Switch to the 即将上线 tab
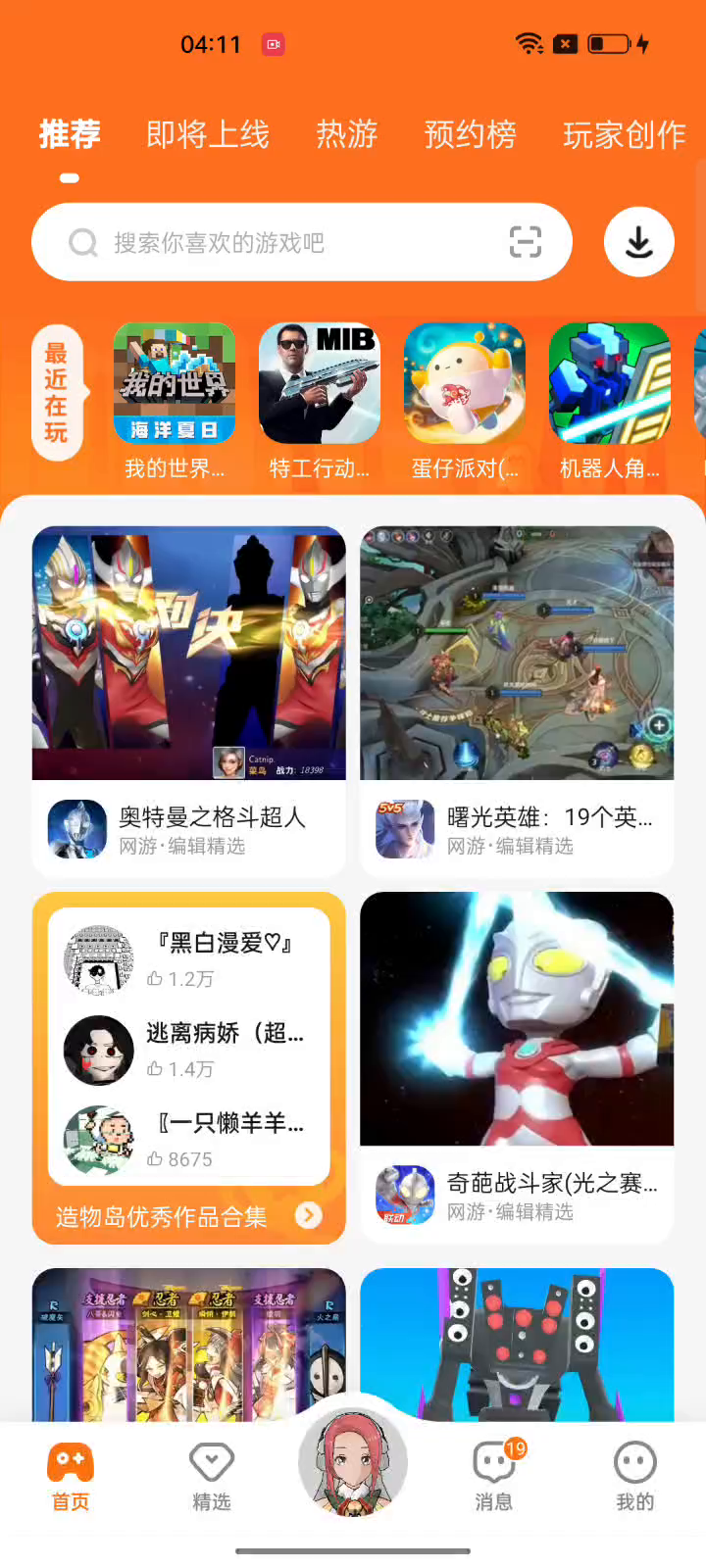The image size is (706, 1568). 208,135
